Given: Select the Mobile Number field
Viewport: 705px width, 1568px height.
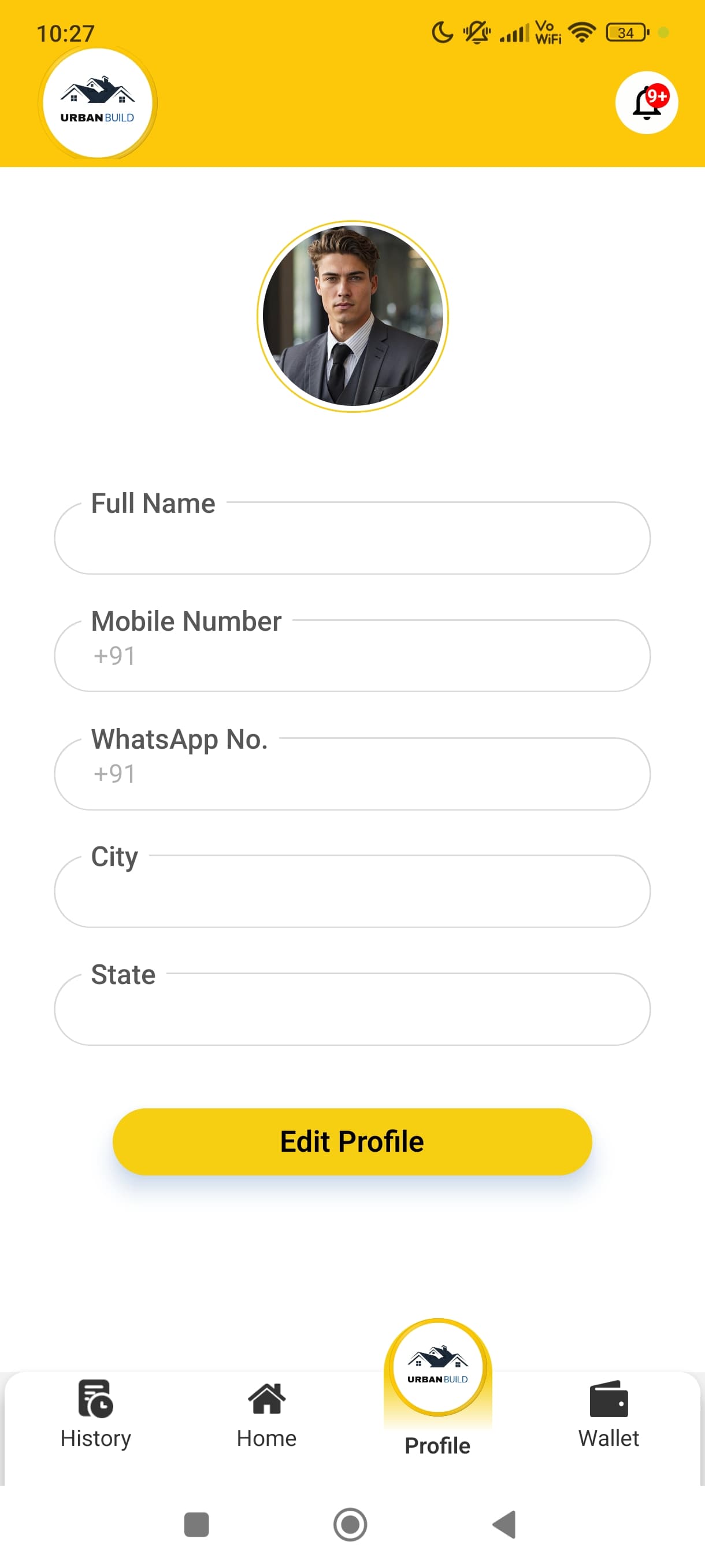Looking at the screenshot, I should coord(352,656).
